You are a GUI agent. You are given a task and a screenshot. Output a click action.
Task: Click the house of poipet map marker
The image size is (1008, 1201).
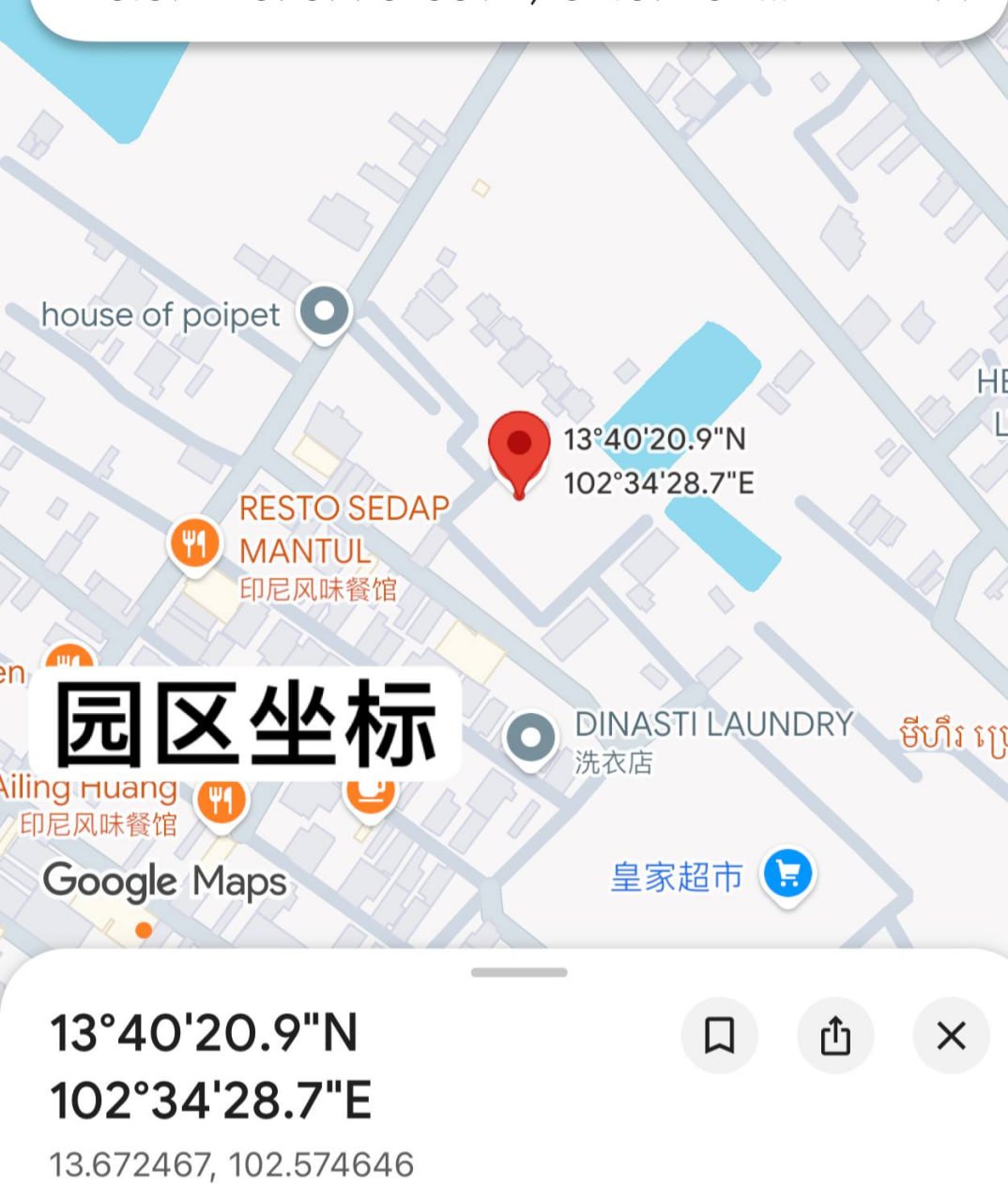coord(324,310)
